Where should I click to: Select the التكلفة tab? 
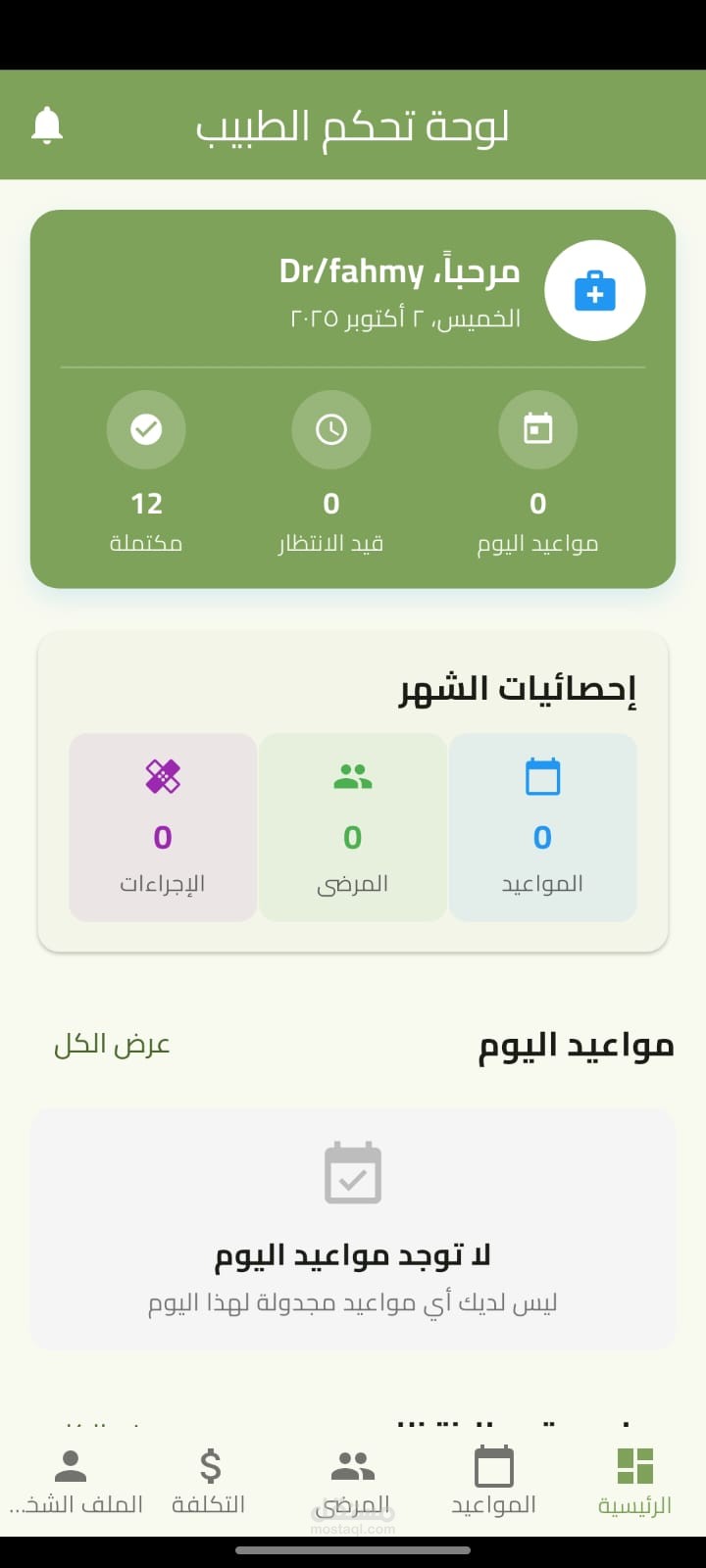coord(210,1481)
